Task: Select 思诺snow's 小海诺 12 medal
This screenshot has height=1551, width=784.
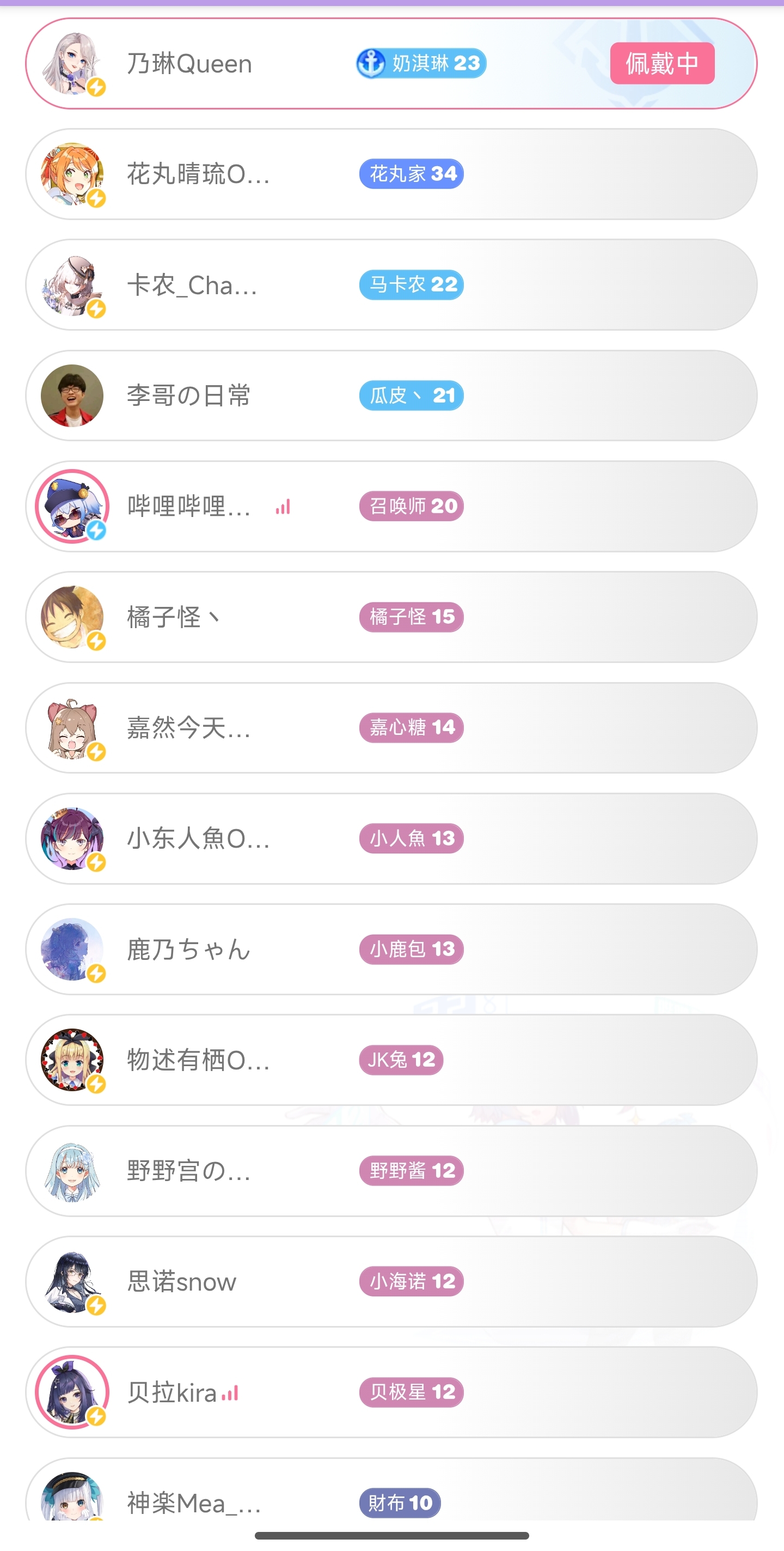Action: click(411, 1282)
